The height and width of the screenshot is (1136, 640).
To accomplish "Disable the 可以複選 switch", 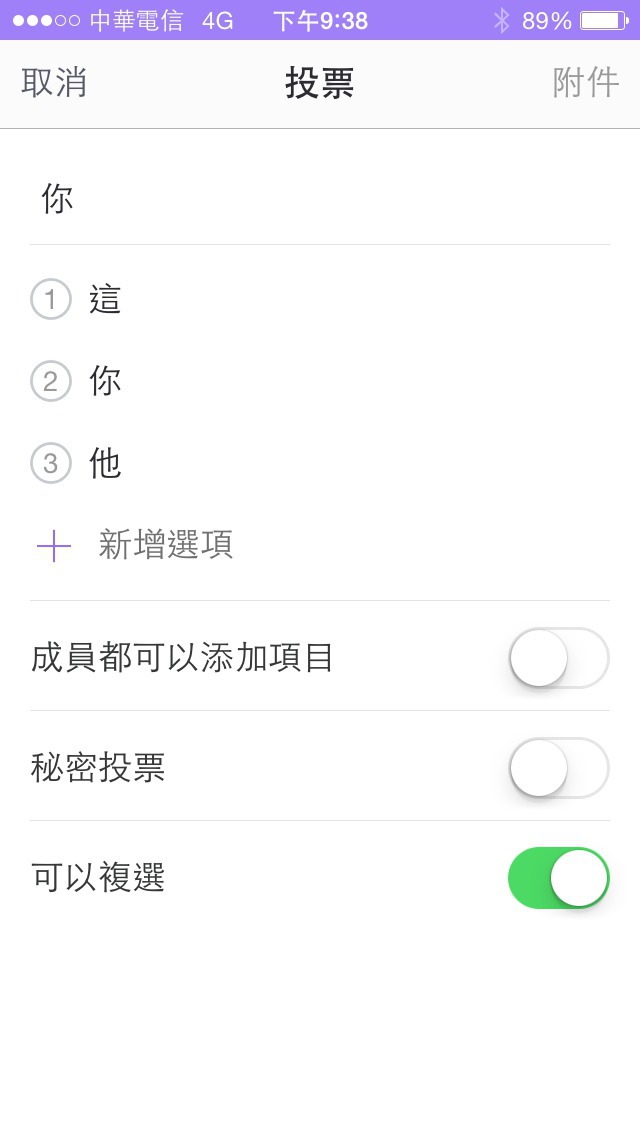I will (x=558, y=877).
